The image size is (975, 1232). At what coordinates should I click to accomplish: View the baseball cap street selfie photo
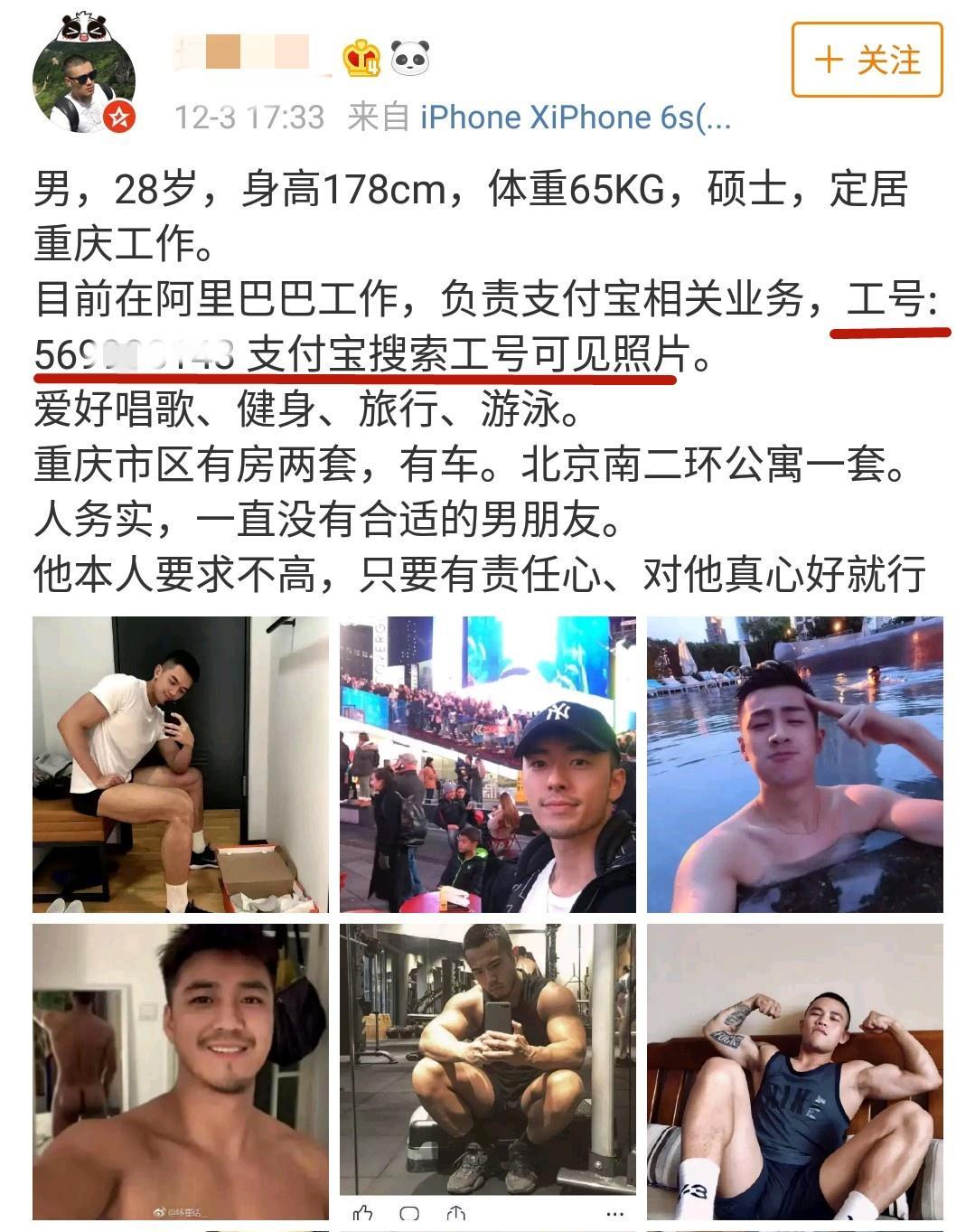click(x=488, y=765)
